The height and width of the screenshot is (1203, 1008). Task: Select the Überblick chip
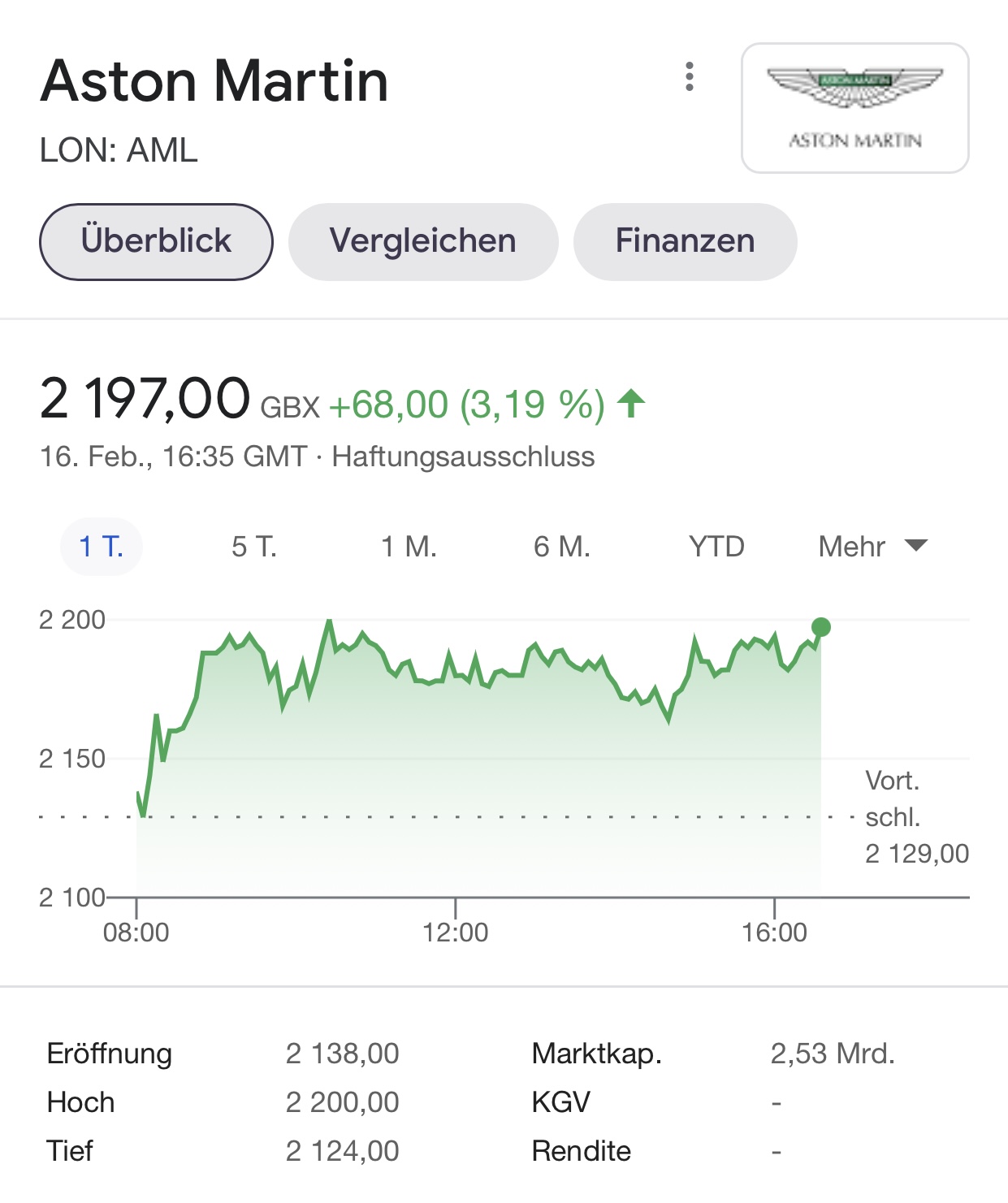pos(156,241)
